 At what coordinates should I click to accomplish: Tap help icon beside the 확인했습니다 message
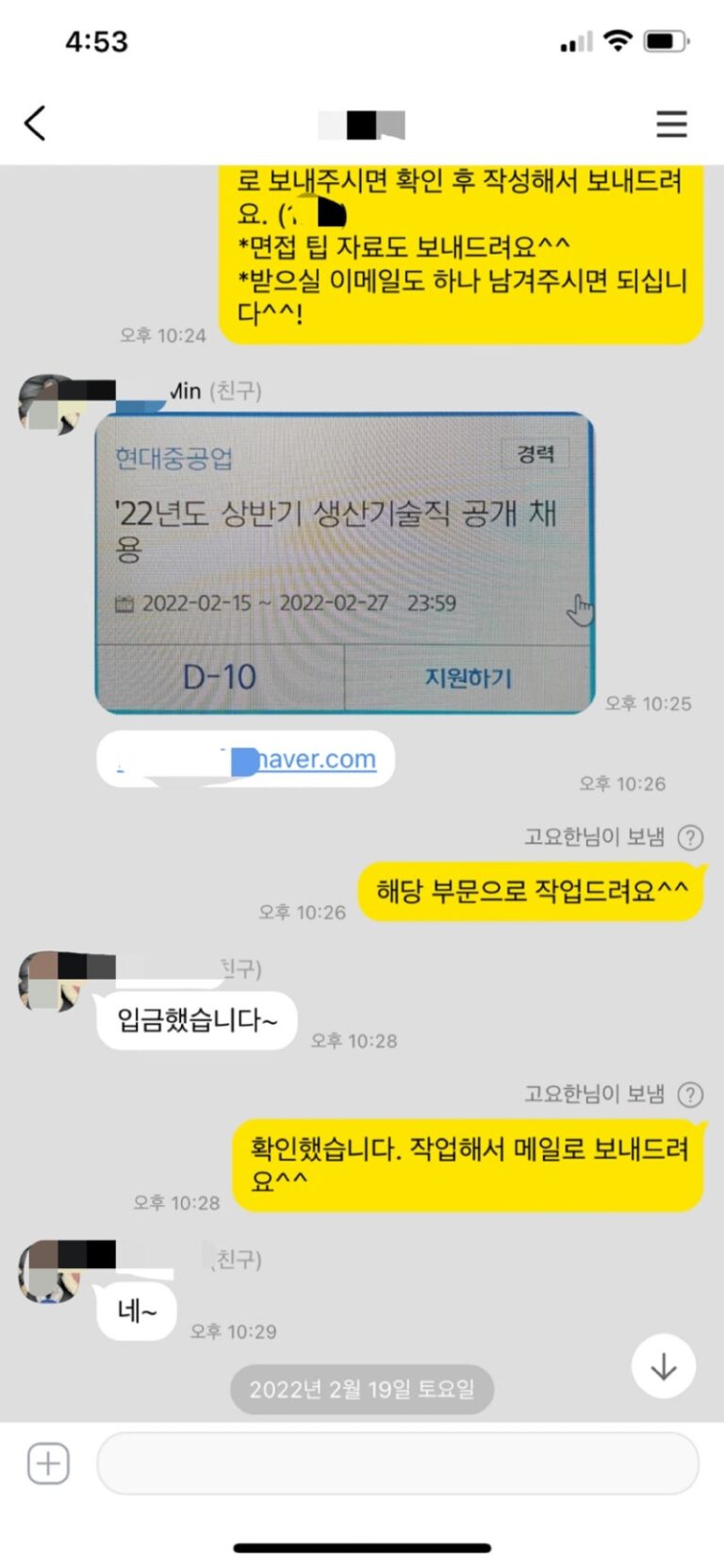691,1095
